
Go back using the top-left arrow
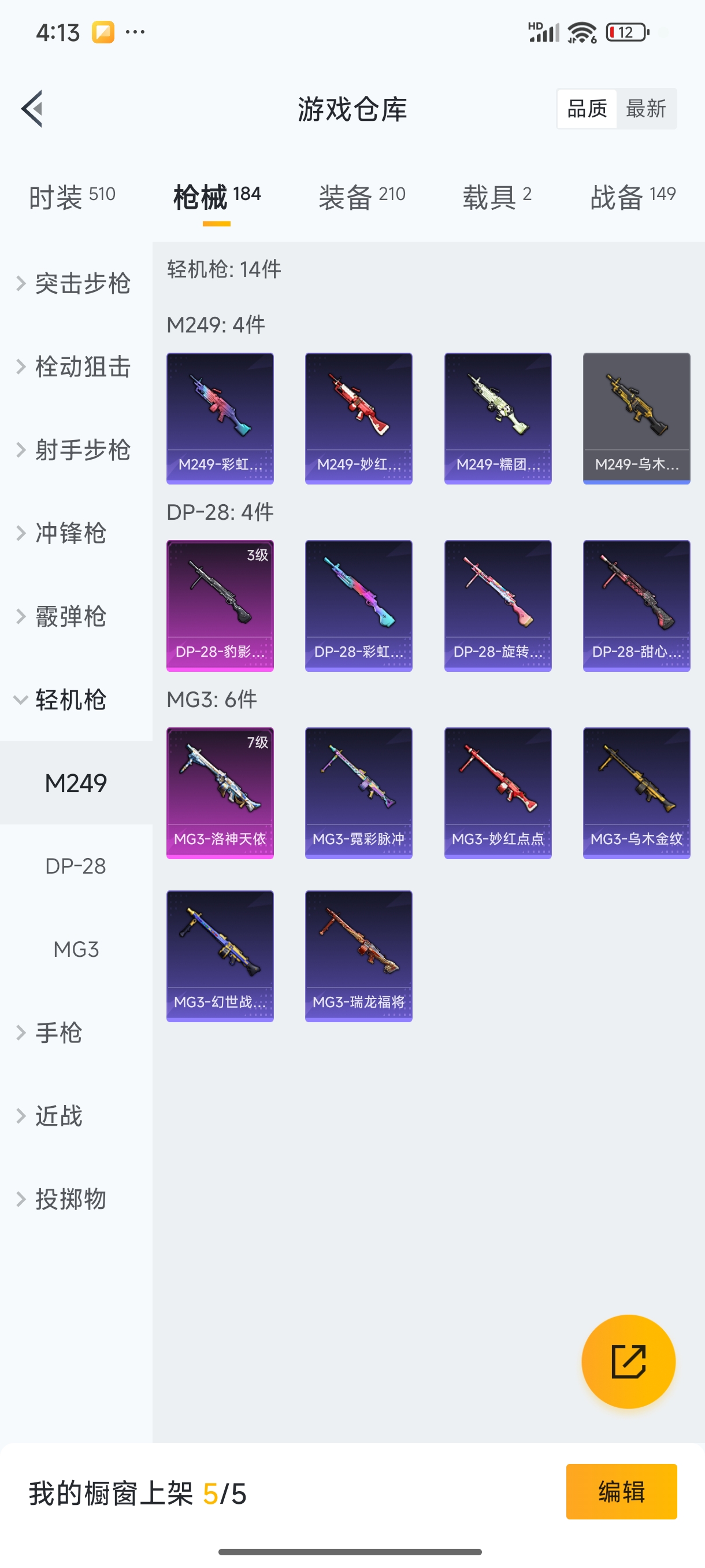pos(32,109)
